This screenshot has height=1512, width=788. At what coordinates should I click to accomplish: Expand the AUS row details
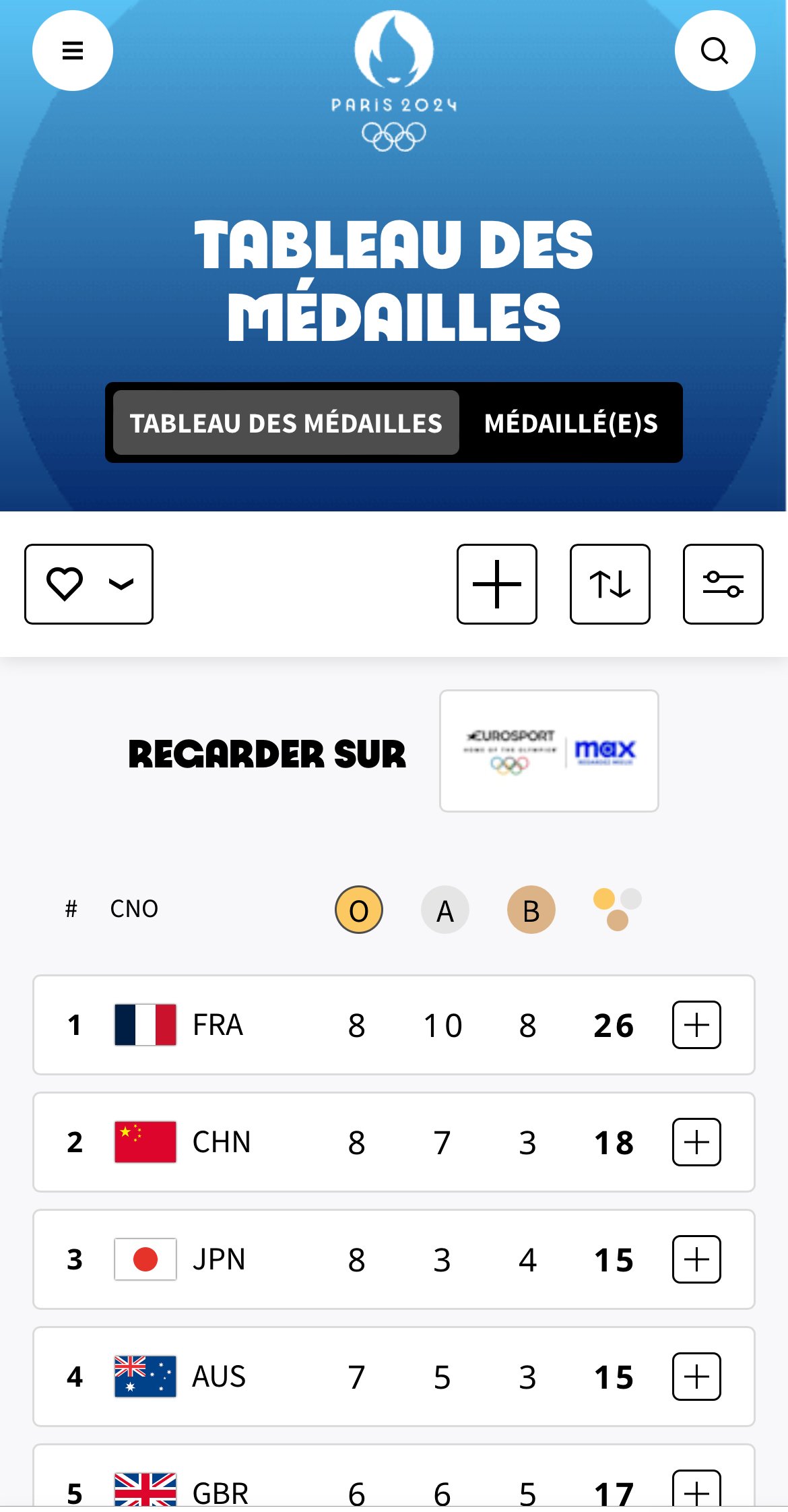click(696, 1377)
